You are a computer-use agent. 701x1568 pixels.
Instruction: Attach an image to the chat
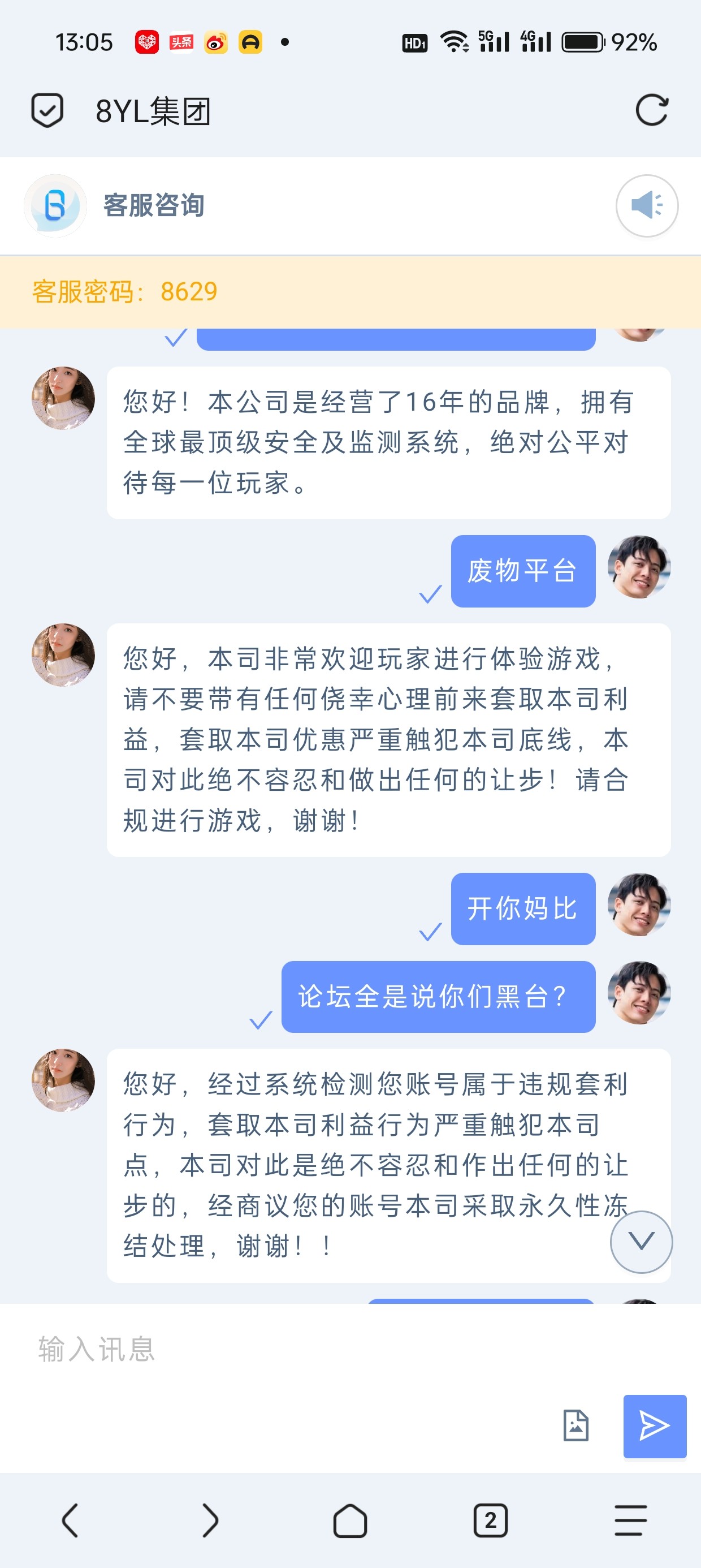(x=575, y=1425)
